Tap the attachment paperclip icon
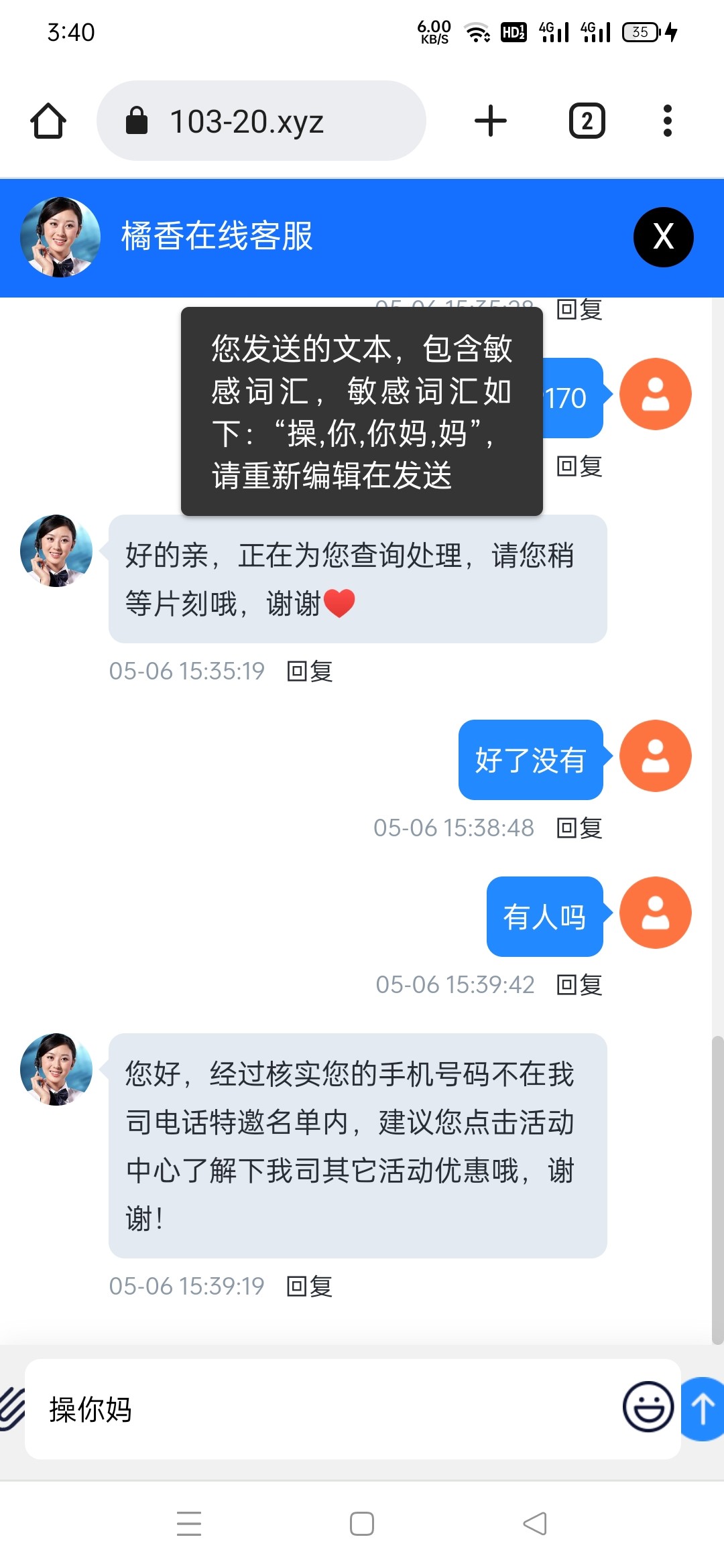 pos(10,1409)
